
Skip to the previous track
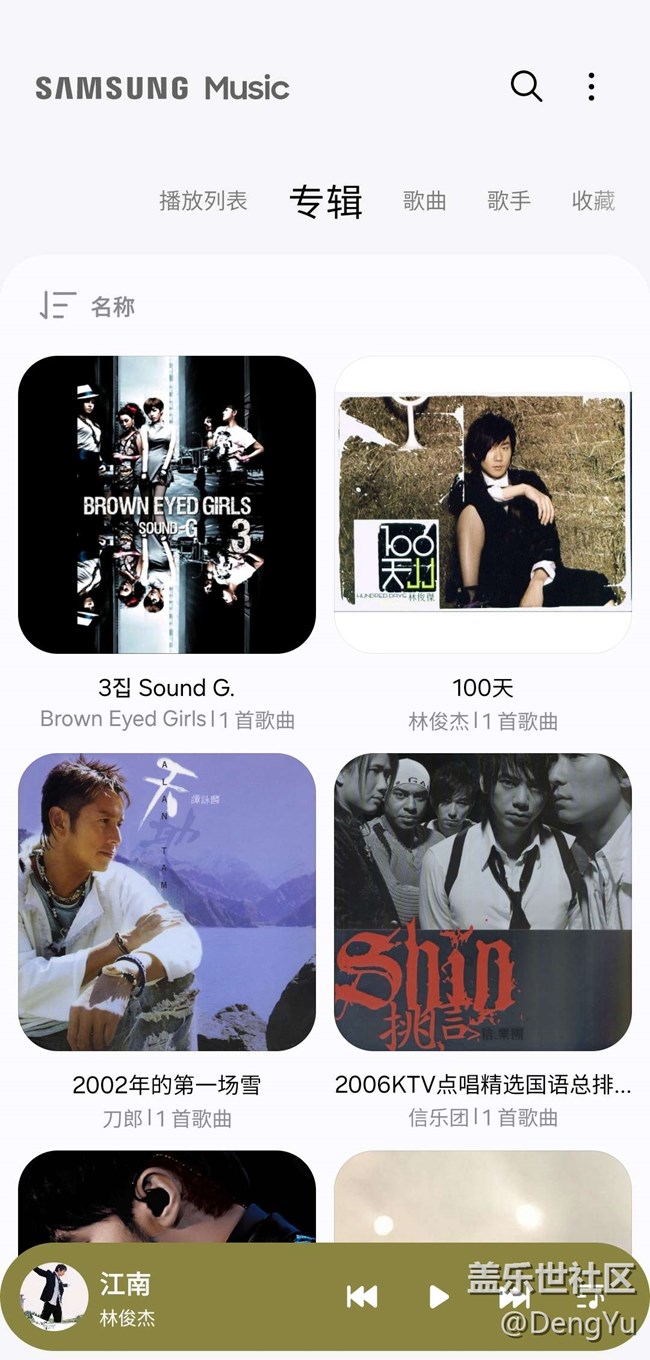362,1297
